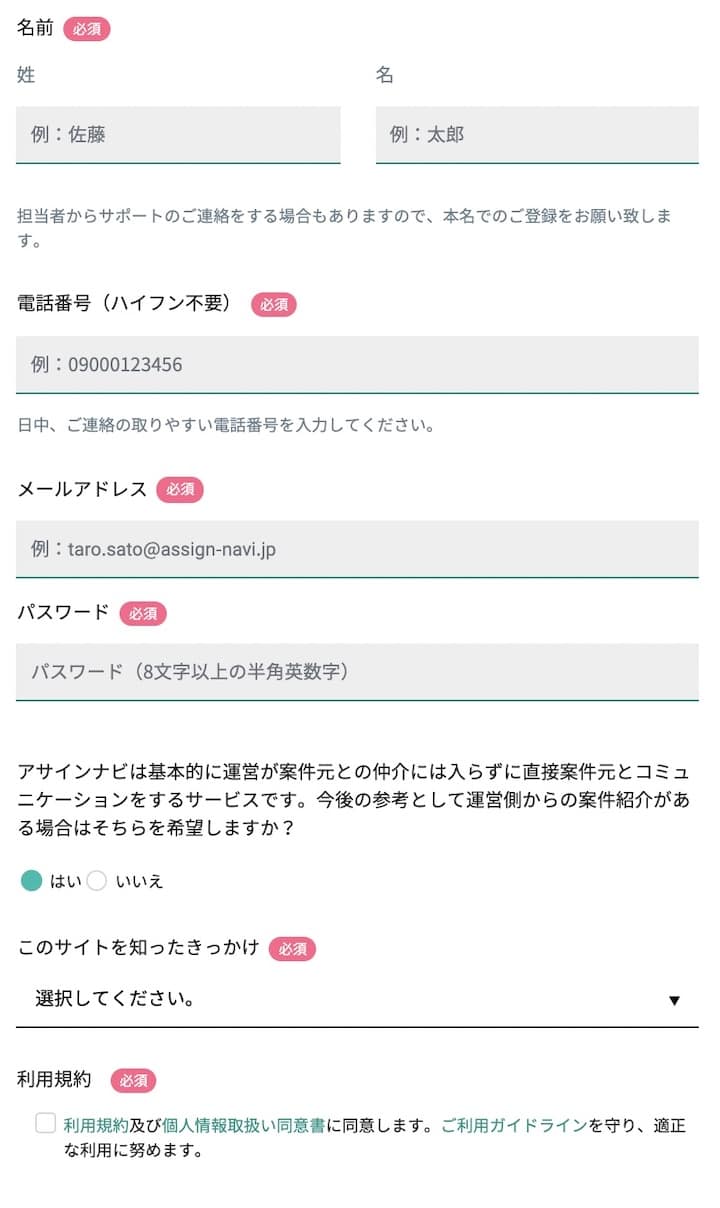Click the phone number input field
720x1208 pixels.
tap(360, 364)
